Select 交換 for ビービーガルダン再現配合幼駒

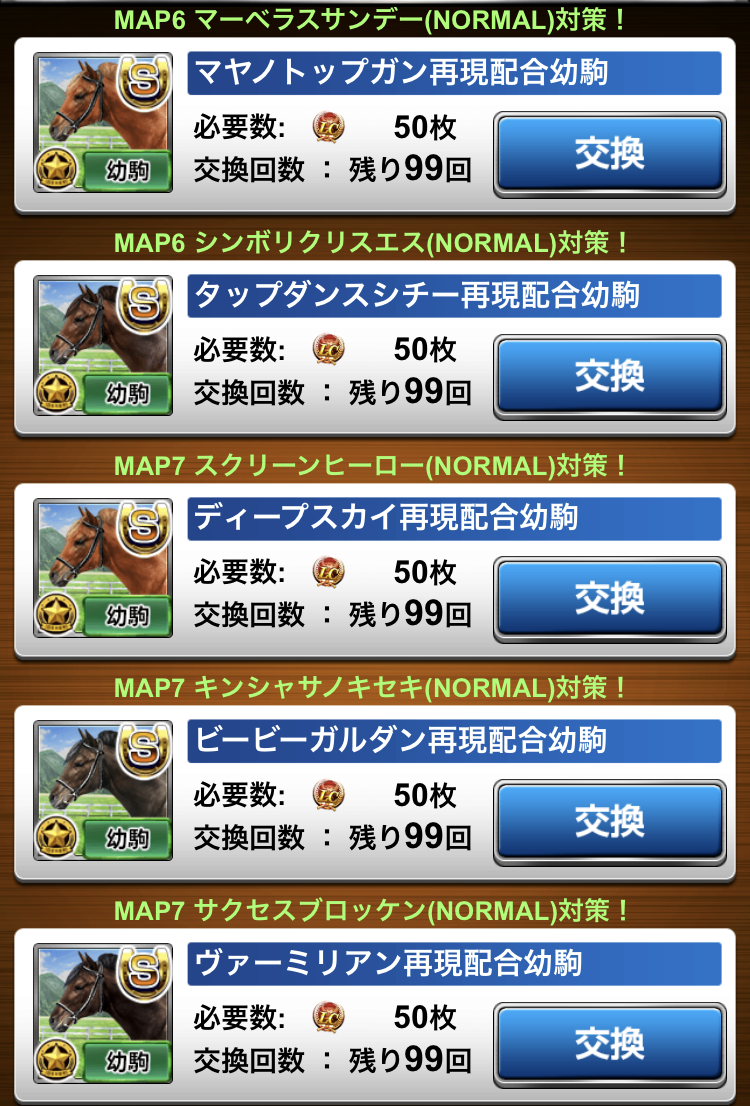(609, 822)
